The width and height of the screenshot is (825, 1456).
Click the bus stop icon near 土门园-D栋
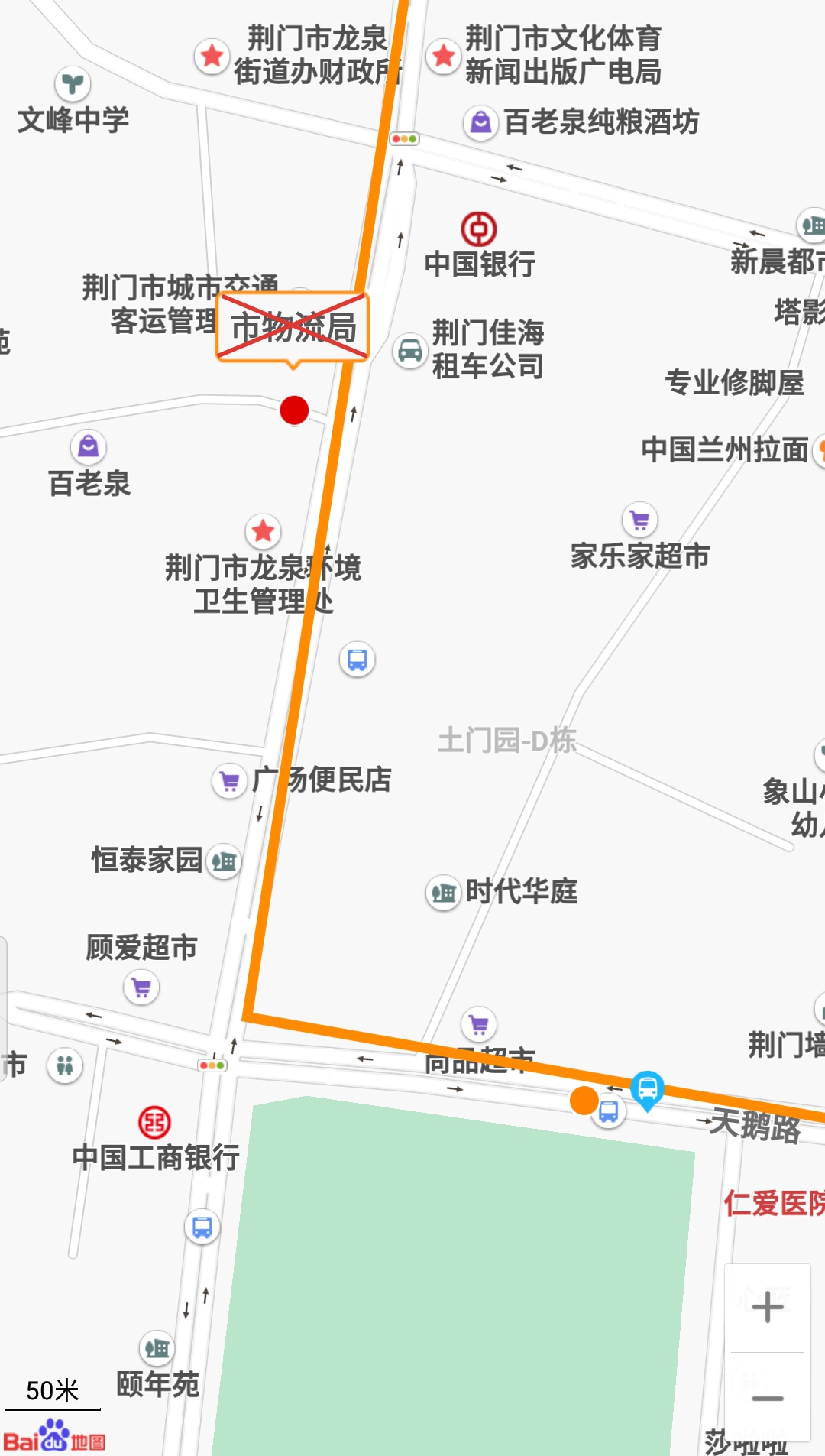(355, 657)
